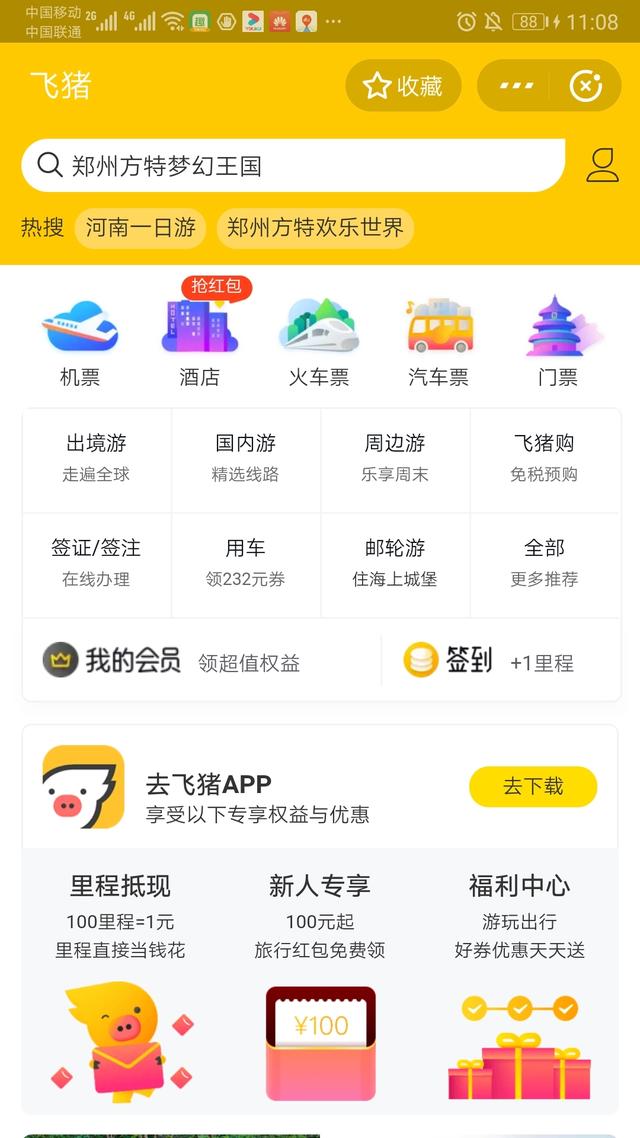Close the mini program
The image size is (640, 1138).
(586, 86)
